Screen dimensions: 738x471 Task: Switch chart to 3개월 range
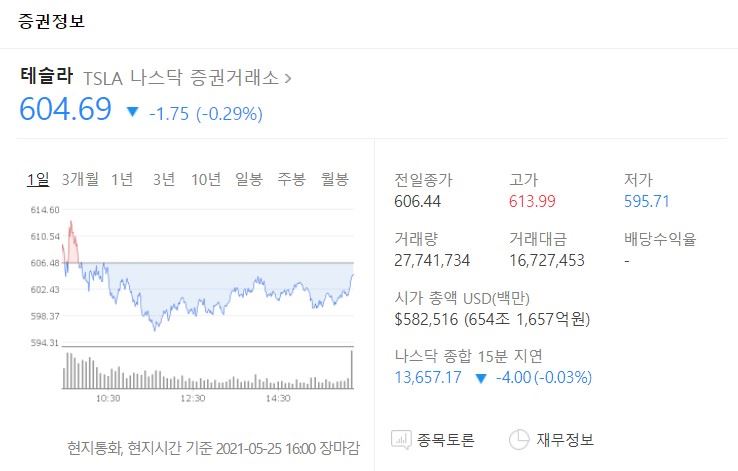80,179
